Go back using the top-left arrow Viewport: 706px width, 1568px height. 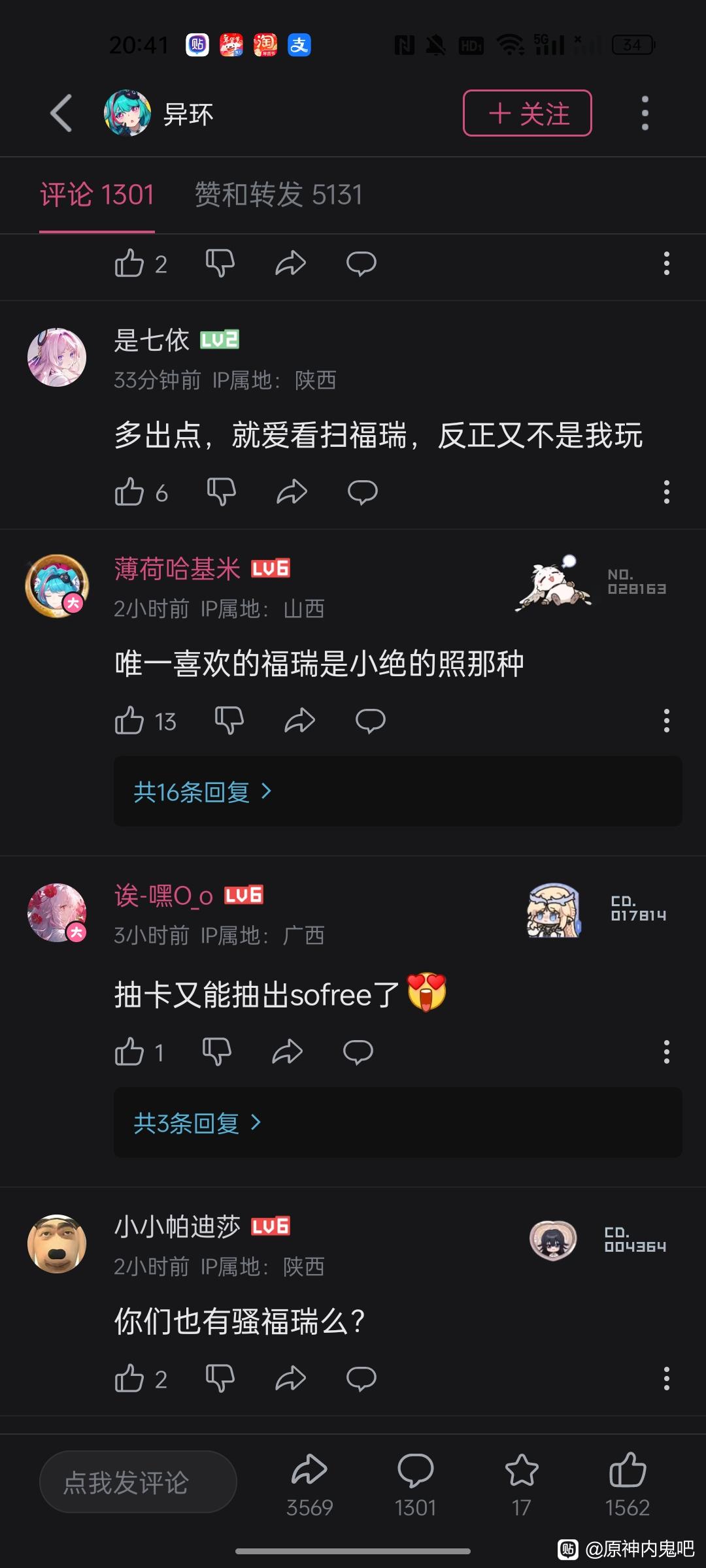(61, 113)
